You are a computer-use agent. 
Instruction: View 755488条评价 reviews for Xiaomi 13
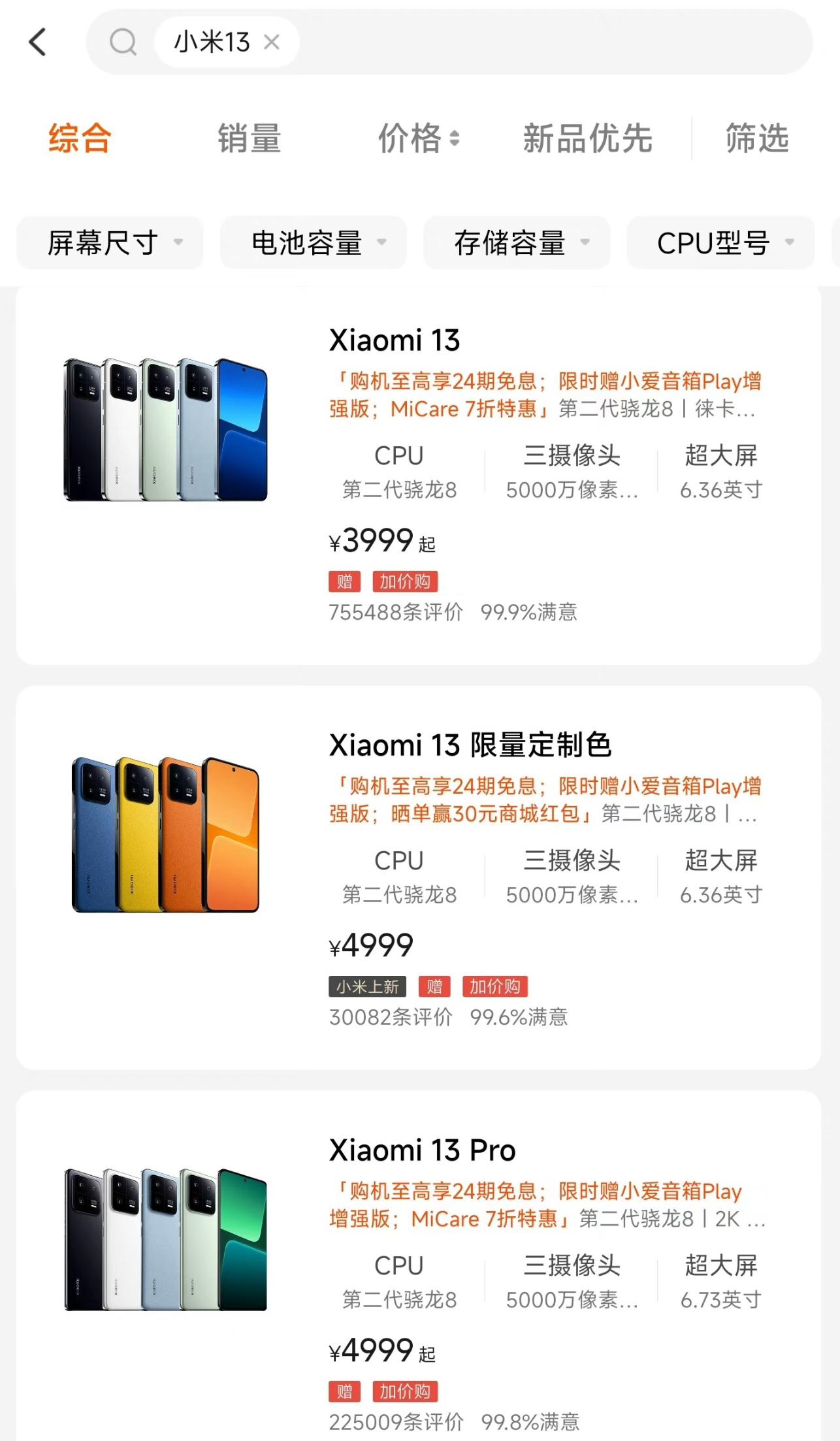(395, 612)
